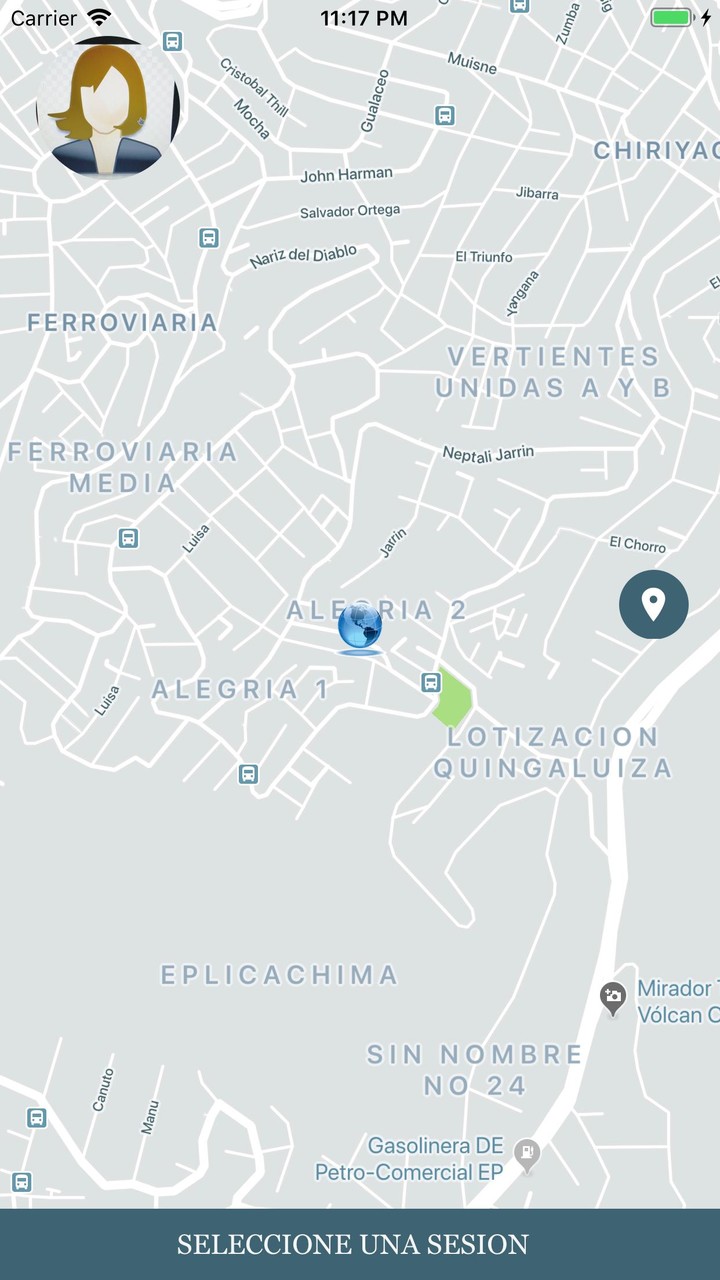Select the blue globe marker
Viewport: 720px width, 1280px height.
click(x=360, y=630)
